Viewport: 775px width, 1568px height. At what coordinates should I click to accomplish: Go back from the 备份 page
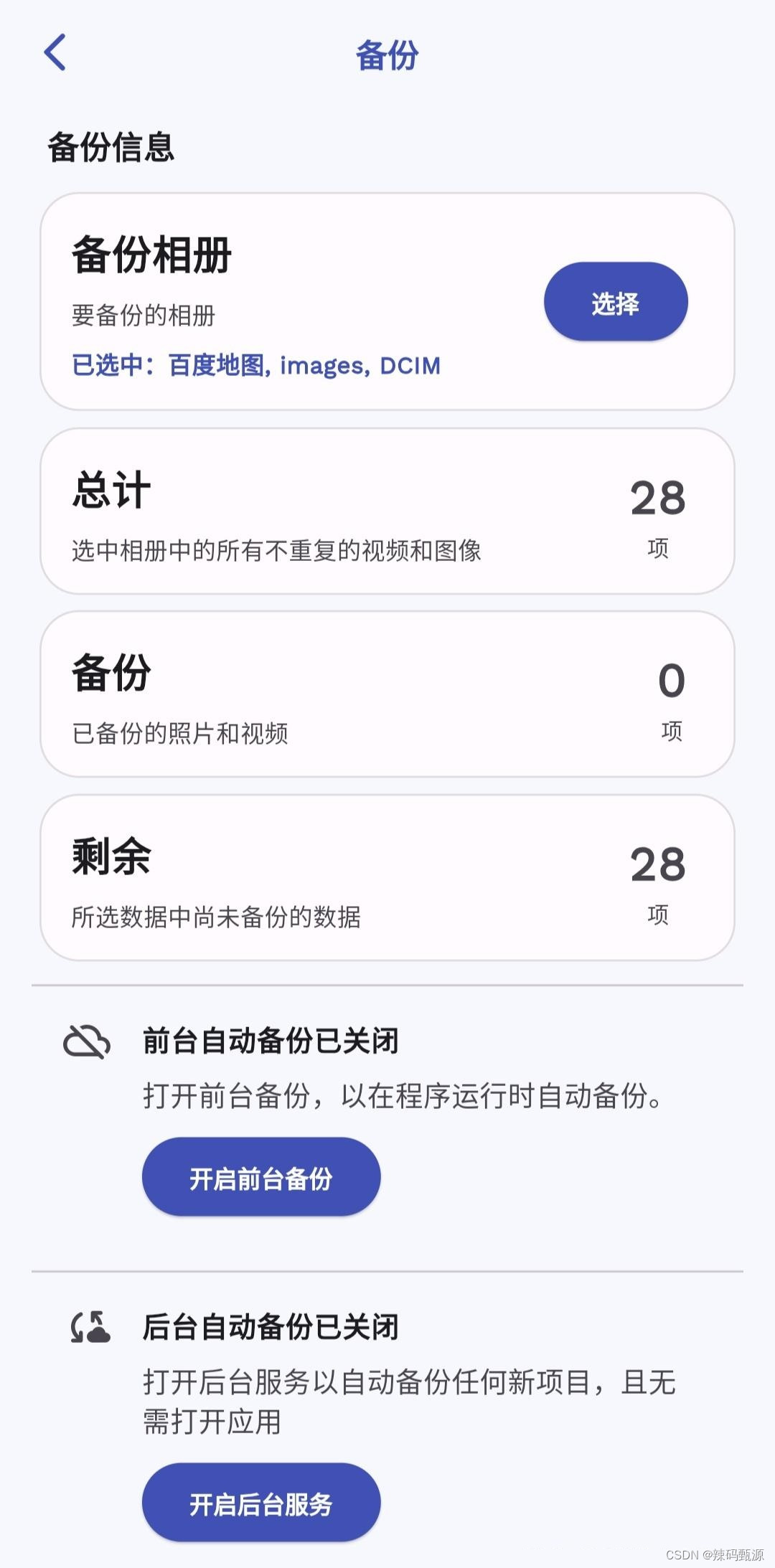(55, 52)
